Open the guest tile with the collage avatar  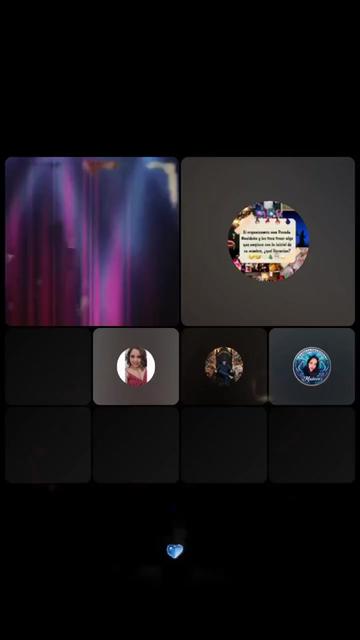click(268, 241)
